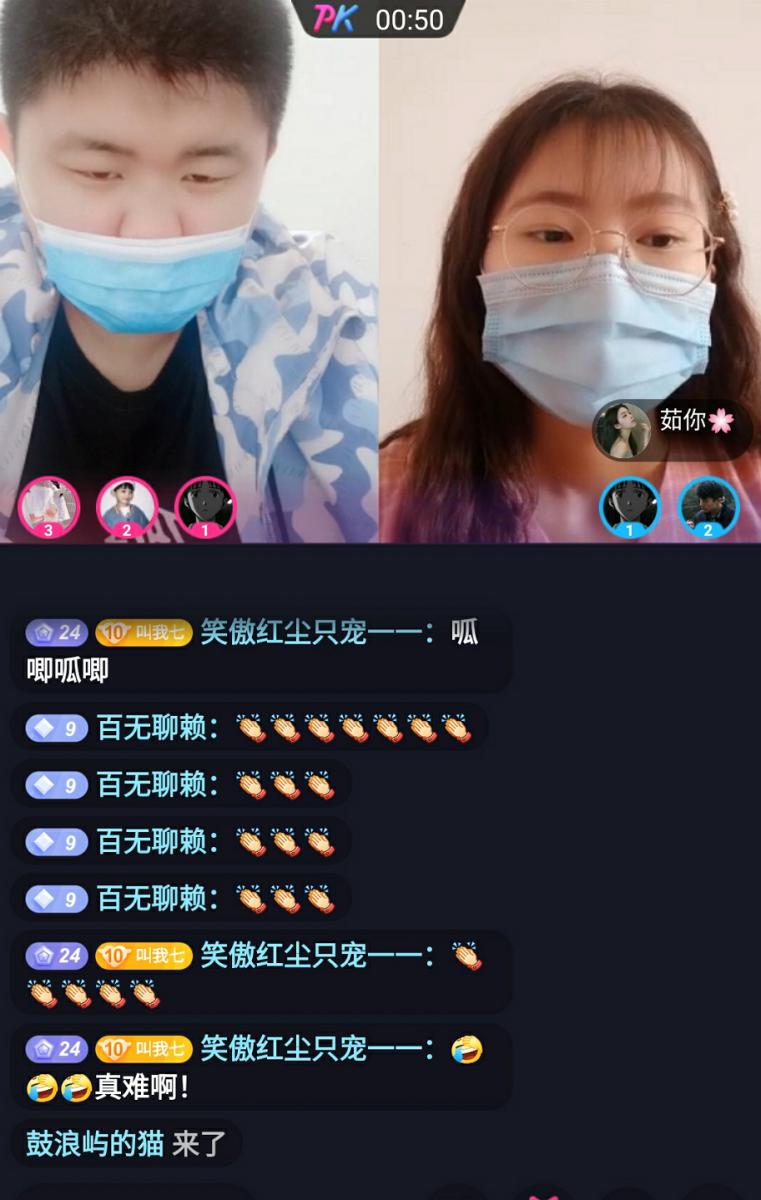The height and width of the screenshot is (1200, 761).
Task: View left side's contributor ranked 1
Action: tap(205, 506)
